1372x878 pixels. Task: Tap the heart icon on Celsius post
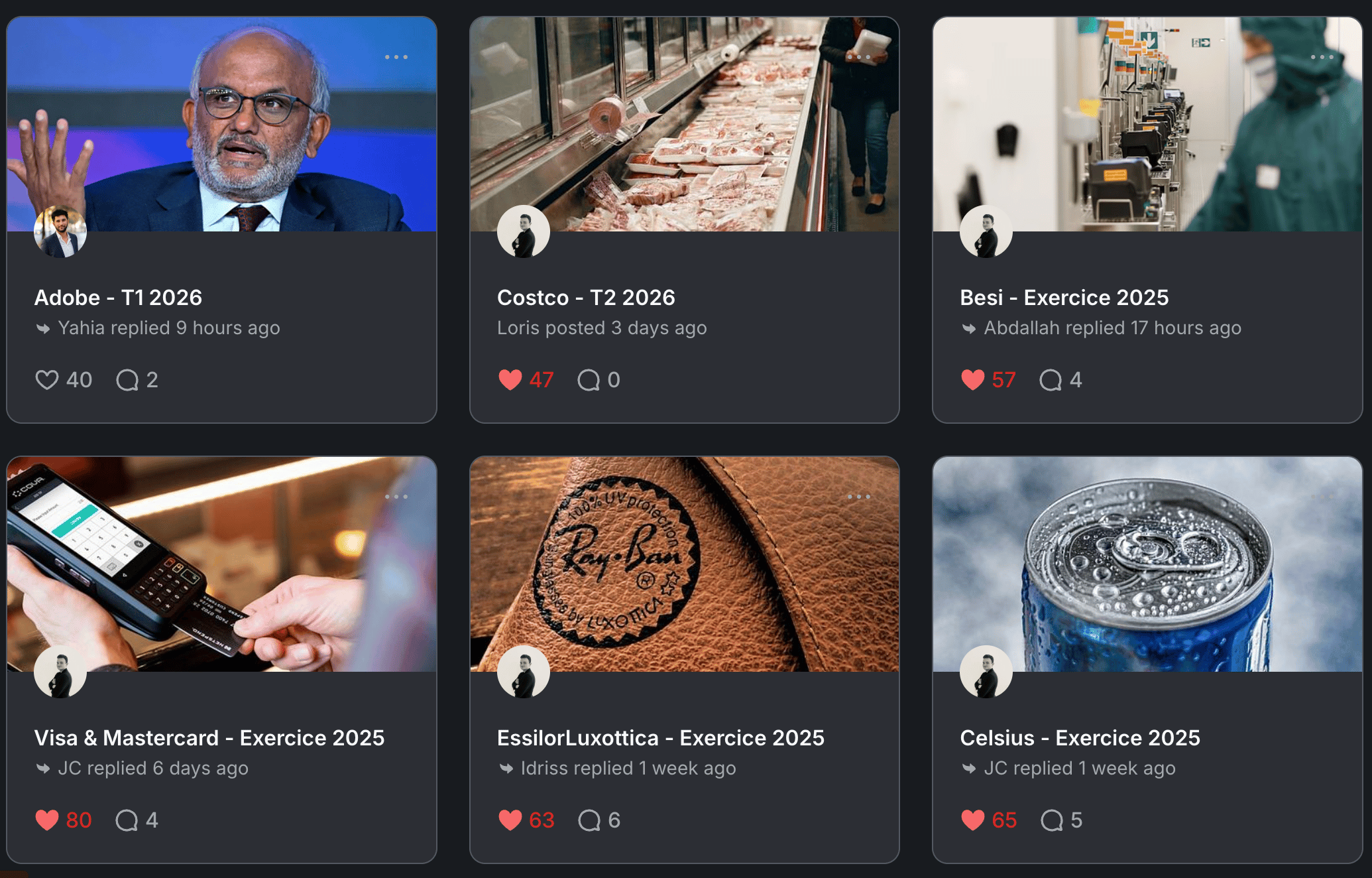(x=972, y=820)
